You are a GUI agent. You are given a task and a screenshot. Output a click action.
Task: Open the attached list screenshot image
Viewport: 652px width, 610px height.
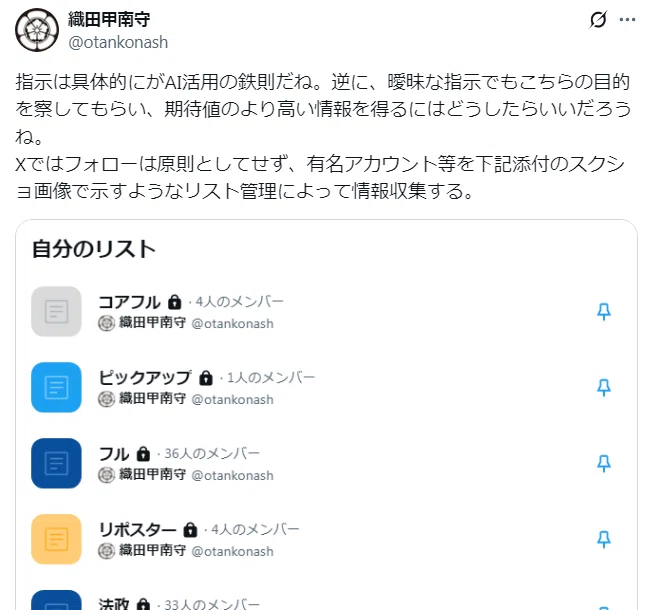point(326,415)
